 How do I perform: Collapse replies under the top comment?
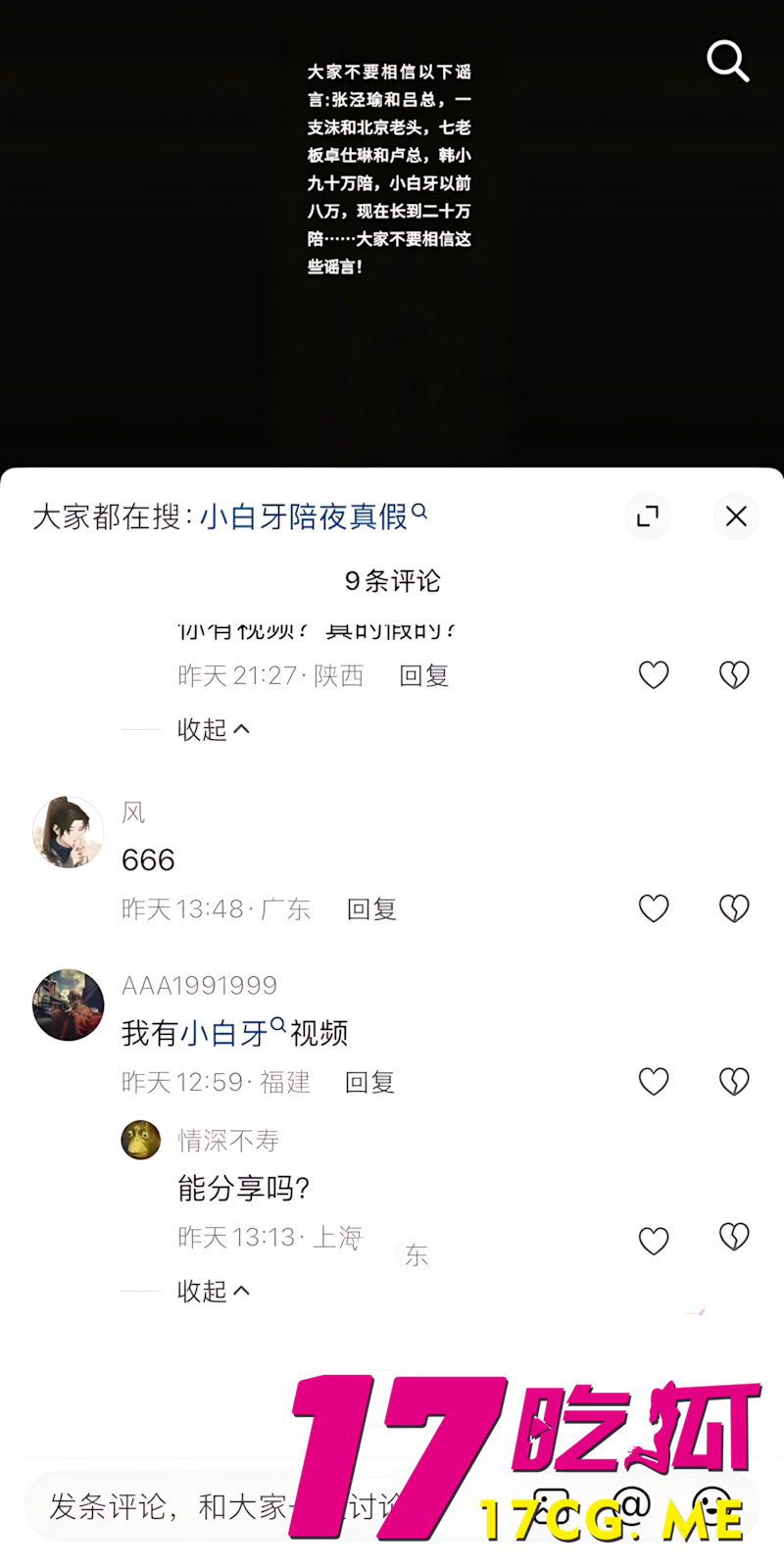[x=212, y=729]
